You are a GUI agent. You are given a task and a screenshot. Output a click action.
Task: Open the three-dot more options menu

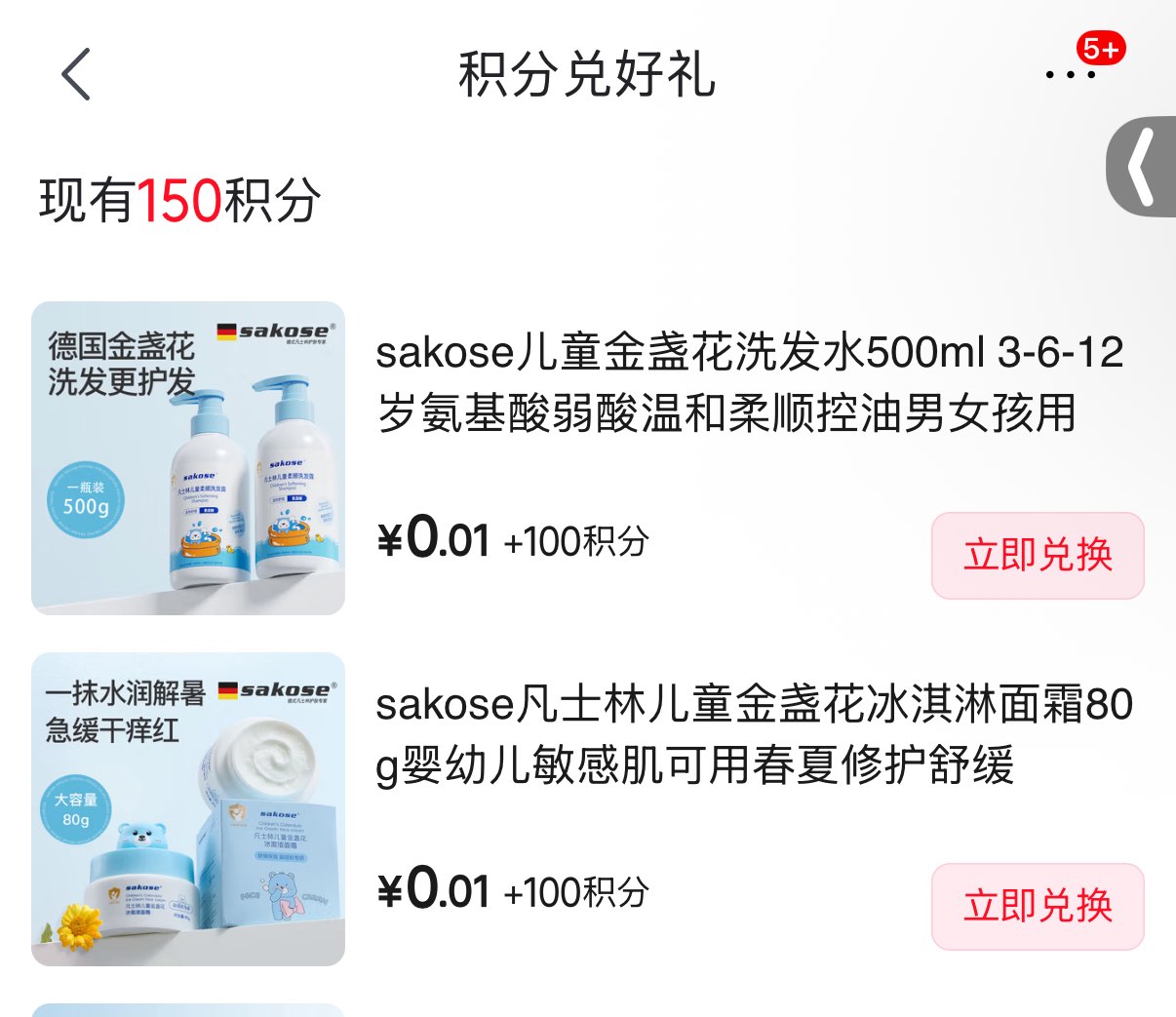coord(1071,74)
